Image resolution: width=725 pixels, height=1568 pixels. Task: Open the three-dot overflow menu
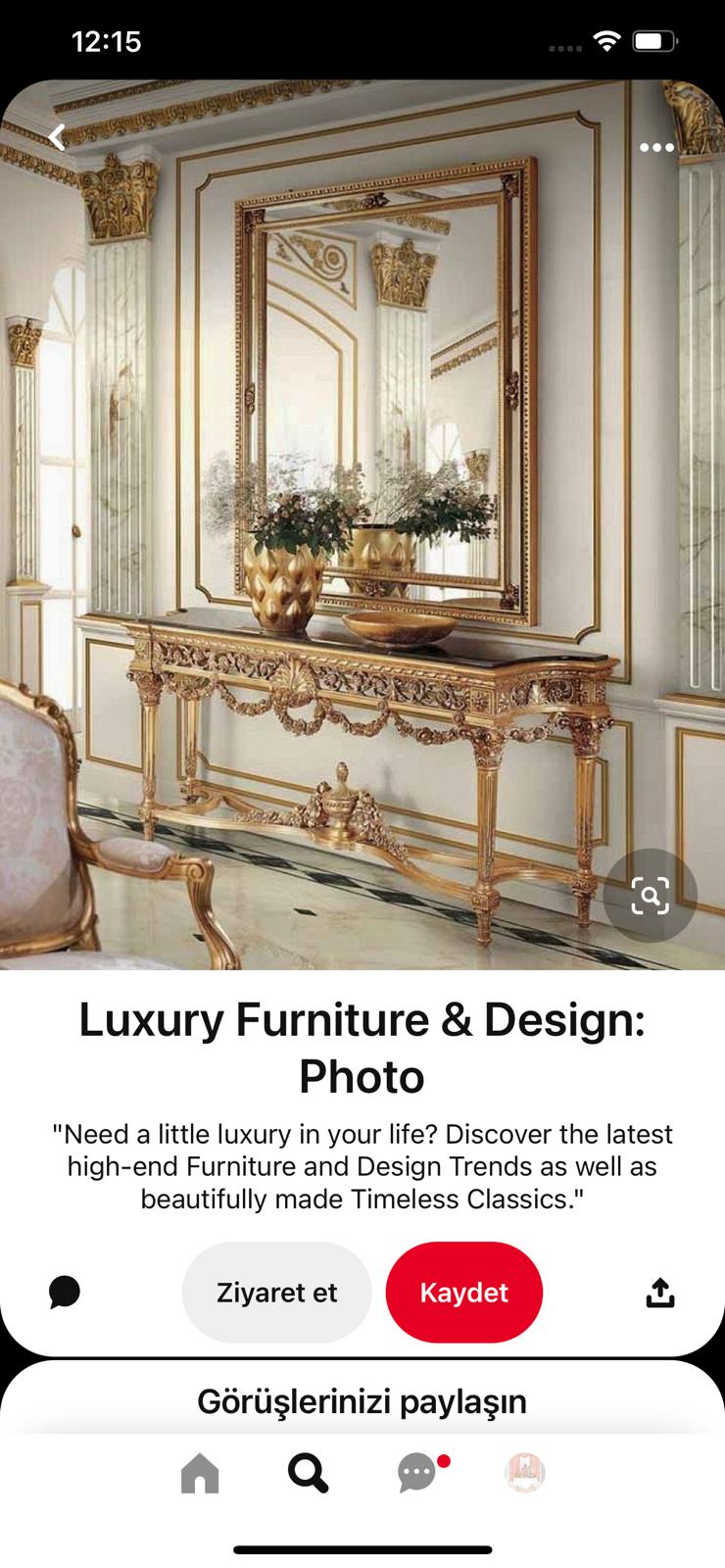pos(656,147)
